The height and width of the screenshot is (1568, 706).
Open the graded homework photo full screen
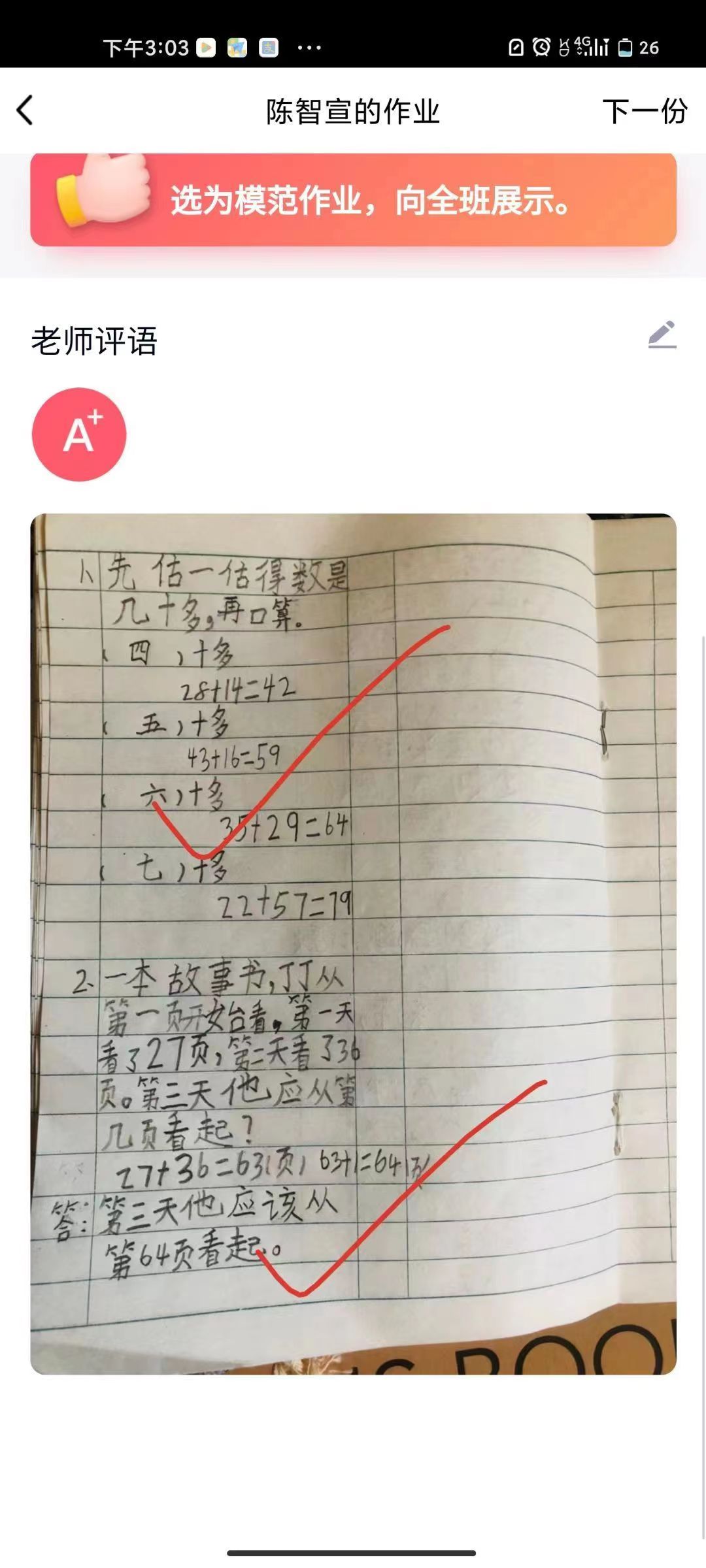[353, 943]
